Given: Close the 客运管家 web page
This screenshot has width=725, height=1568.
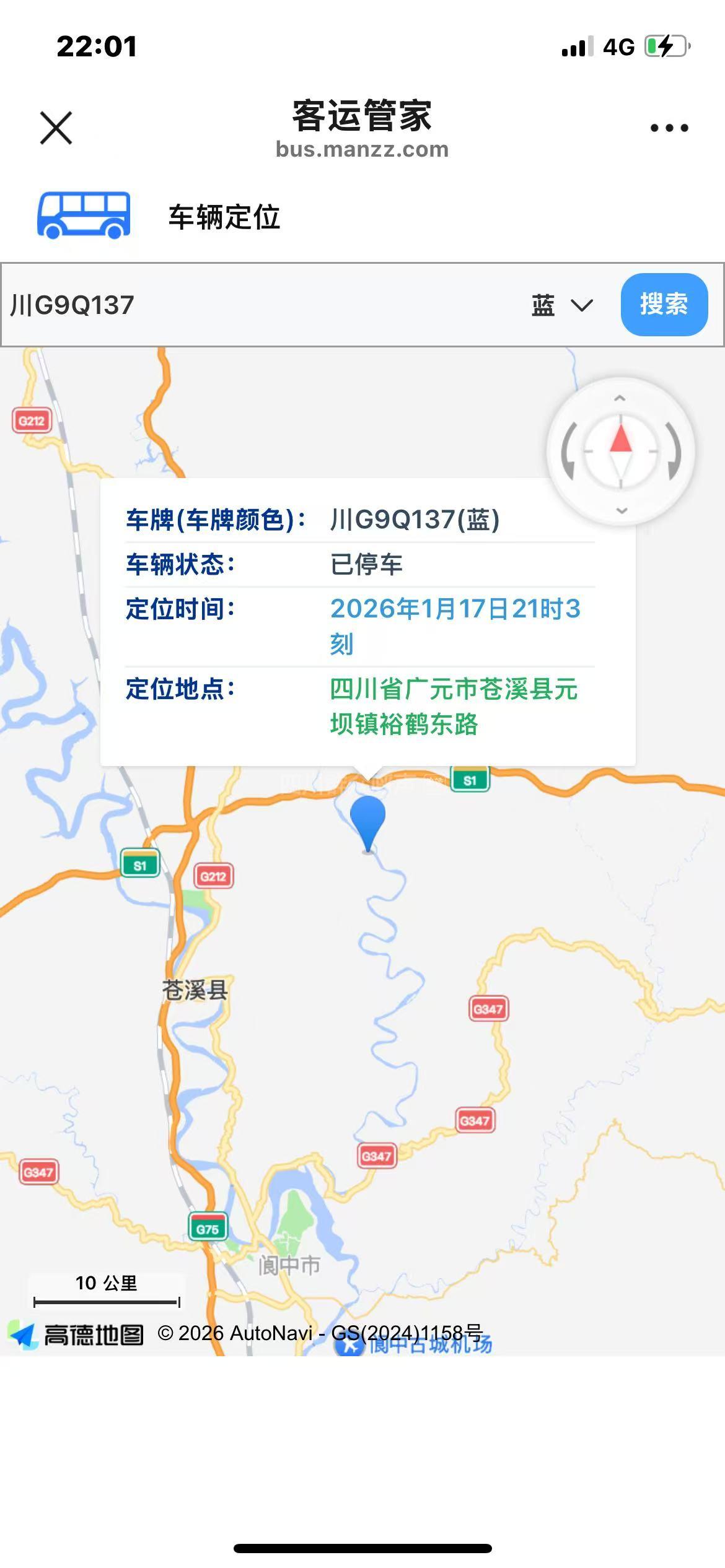Looking at the screenshot, I should (56, 128).
